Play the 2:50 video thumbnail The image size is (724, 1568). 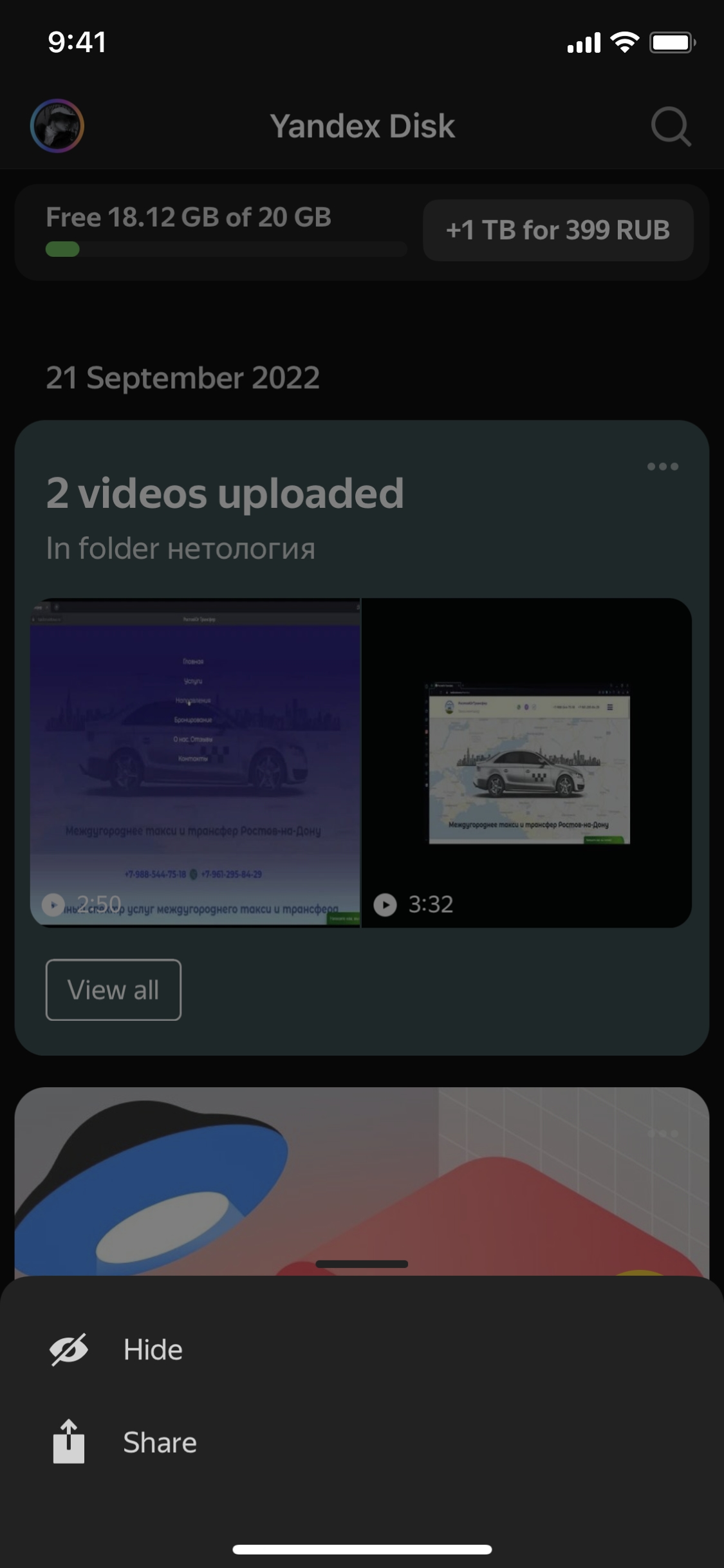point(195,763)
